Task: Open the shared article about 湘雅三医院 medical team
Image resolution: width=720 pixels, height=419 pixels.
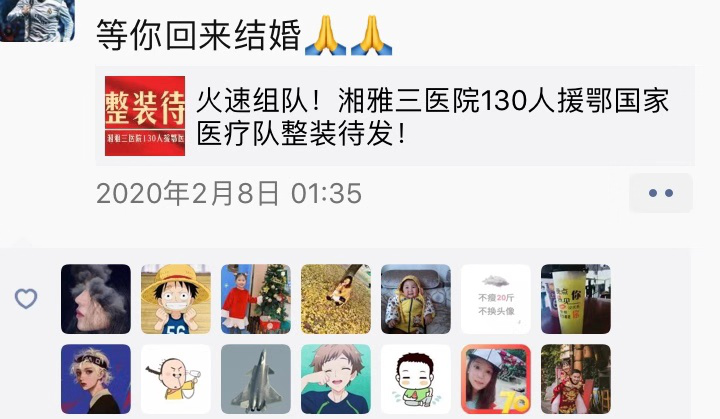Action: pos(395,116)
